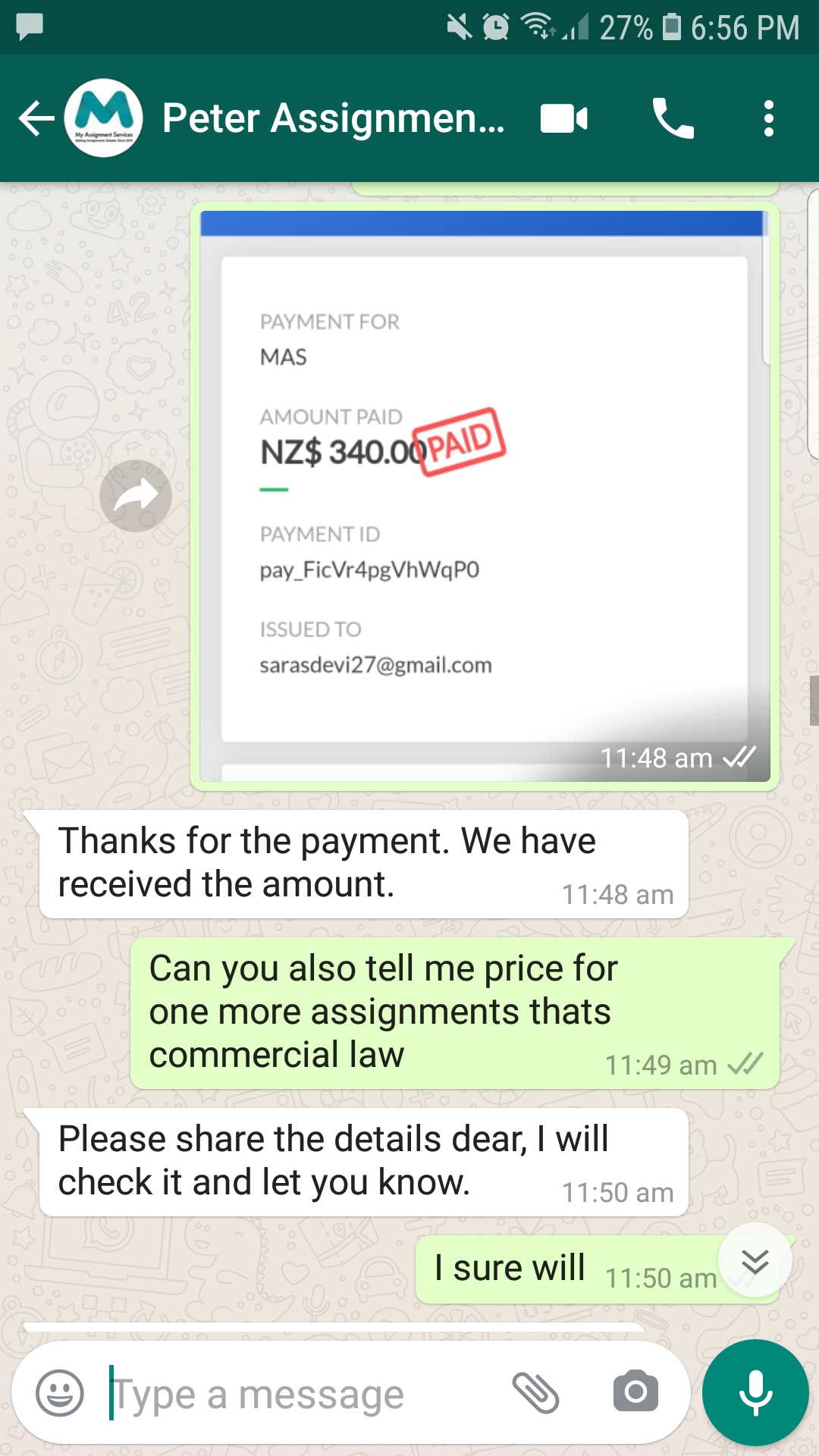Jump to the latest messages
This screenshot has width=819, height=1456.
pyautogui.click(x=755, y=1260)
